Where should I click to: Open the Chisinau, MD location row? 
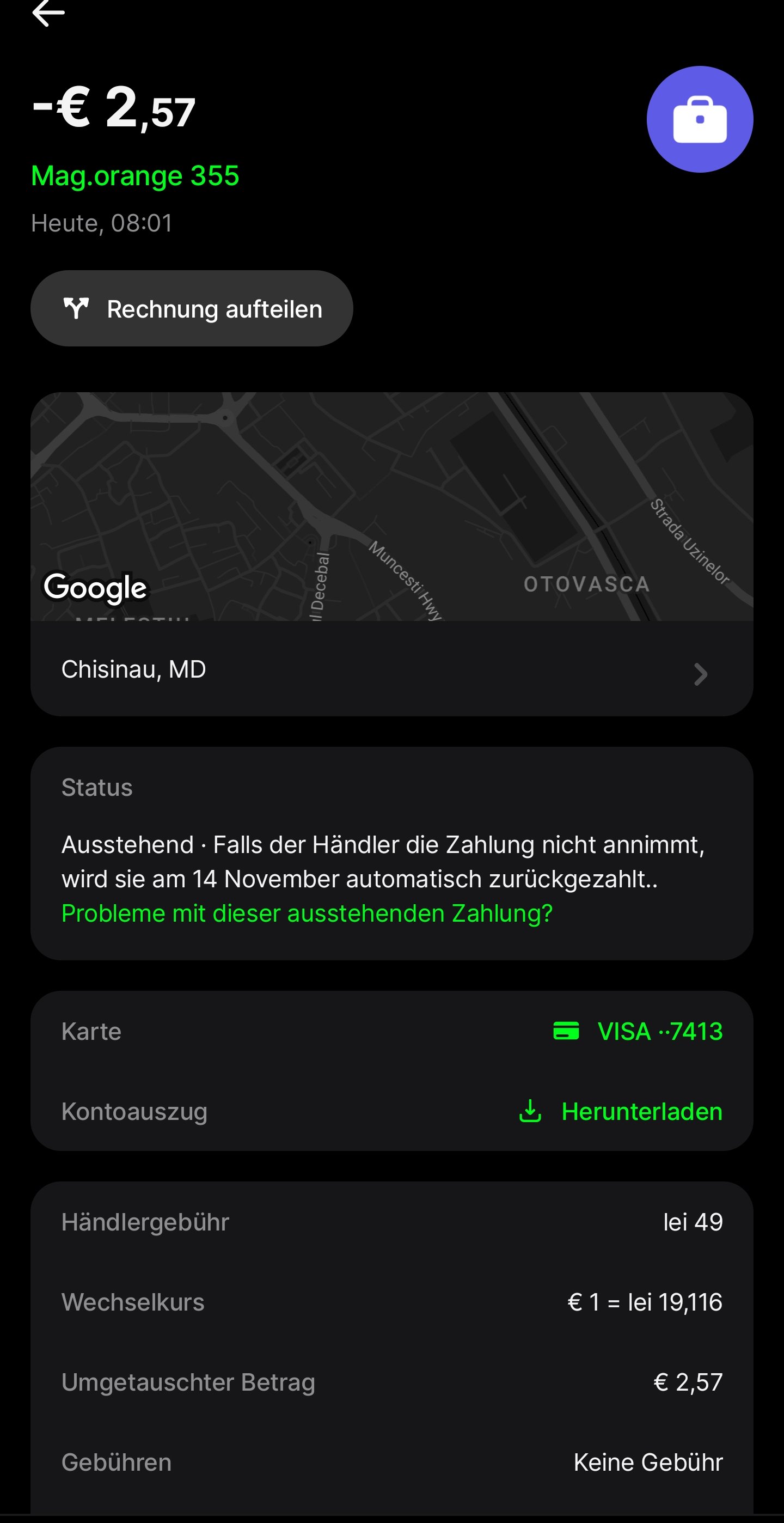click(x=391, y=669)
